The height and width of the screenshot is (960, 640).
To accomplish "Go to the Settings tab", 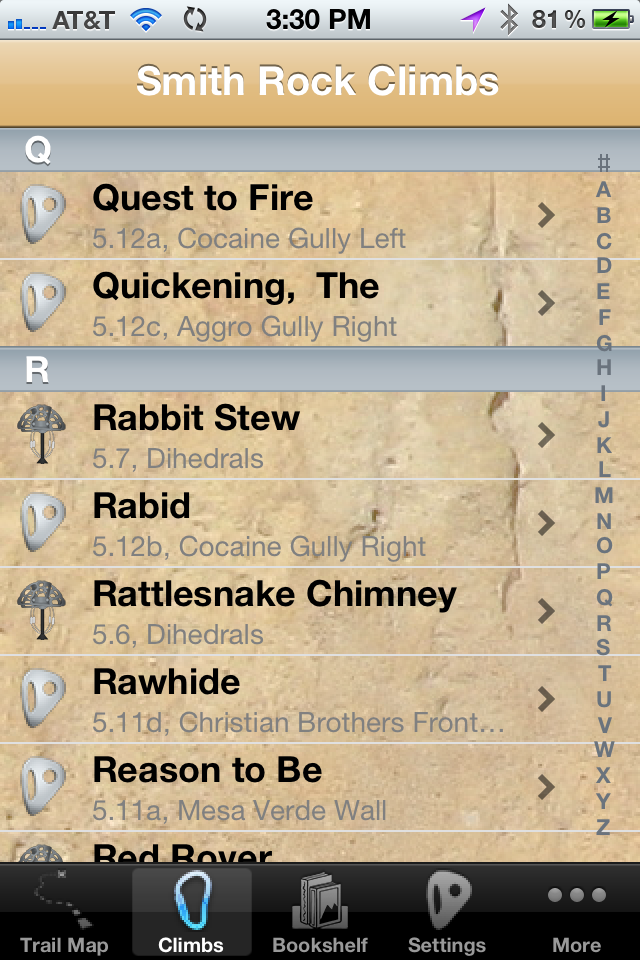I will point(447,912).
